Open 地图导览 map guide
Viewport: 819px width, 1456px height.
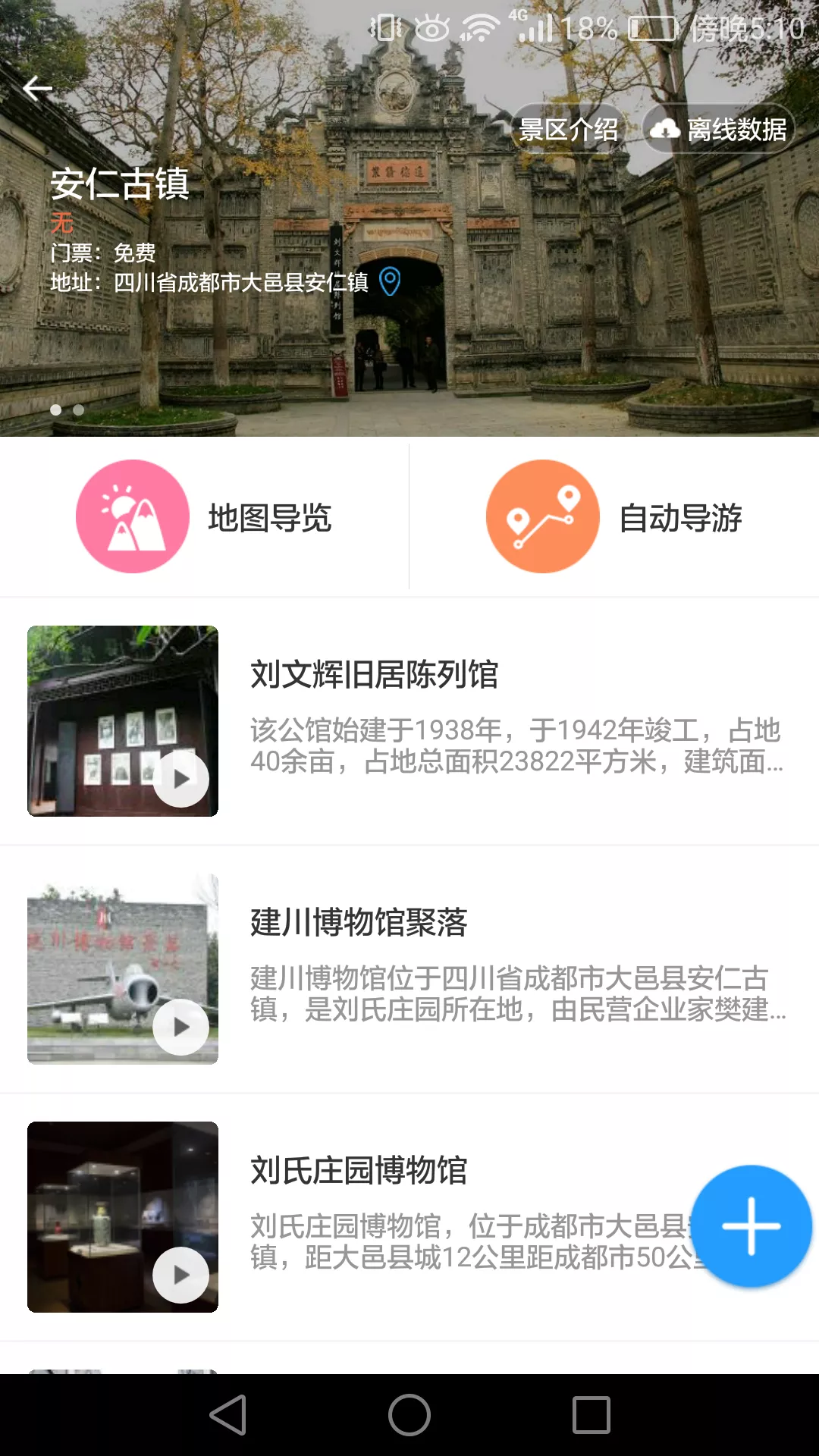204,517
